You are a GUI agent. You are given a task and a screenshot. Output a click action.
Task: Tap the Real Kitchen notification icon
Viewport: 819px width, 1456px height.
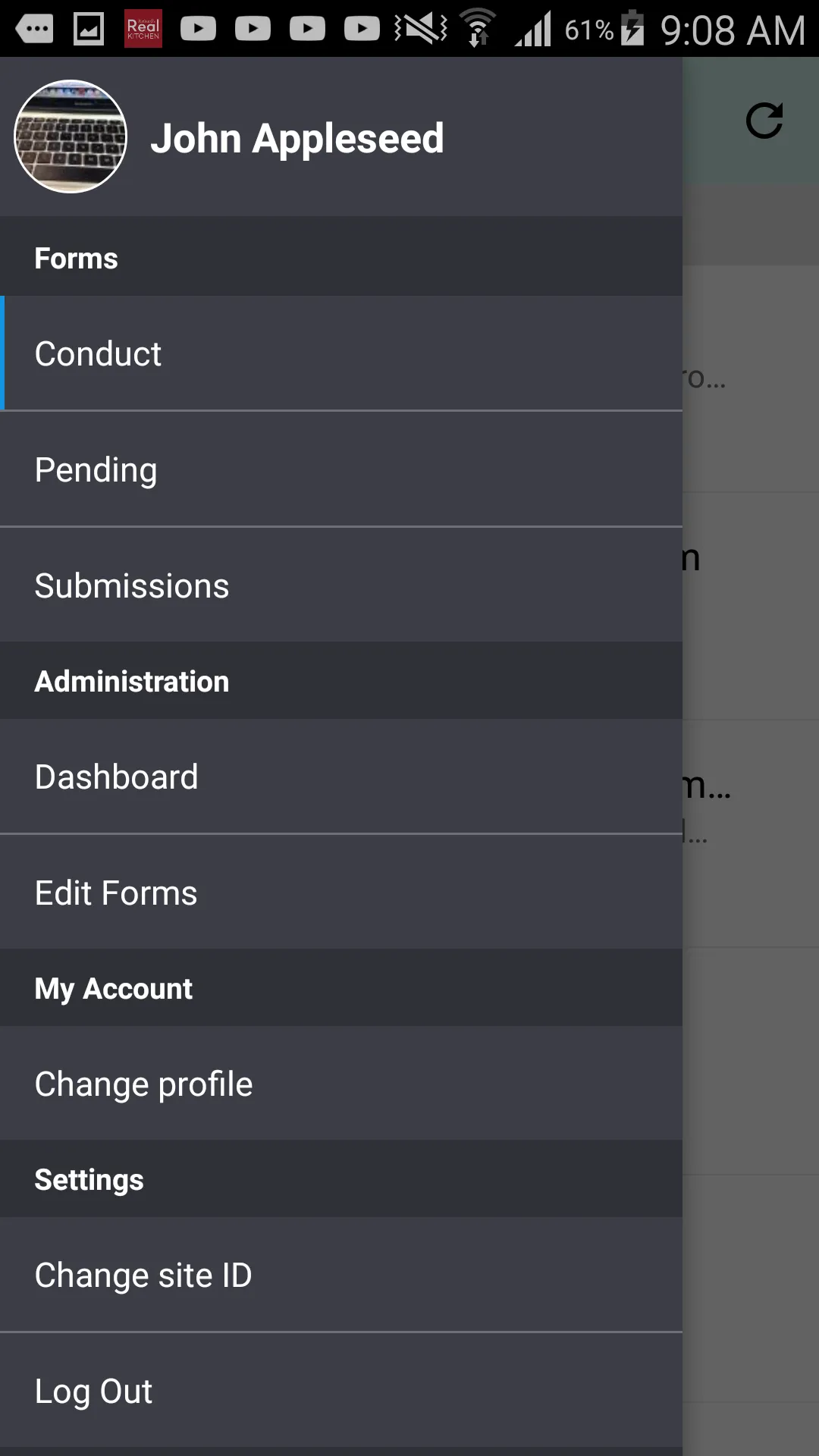pyautogui.click(x=143, y=30)
